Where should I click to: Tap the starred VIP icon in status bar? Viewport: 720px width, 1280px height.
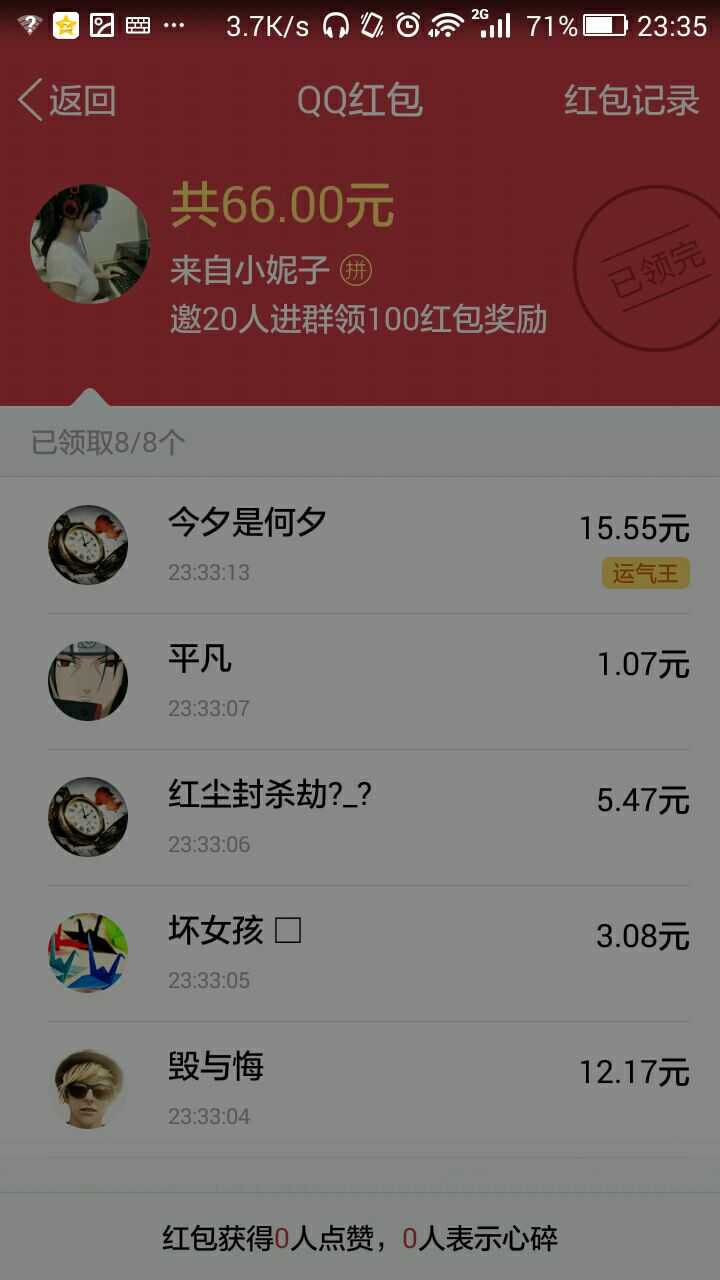point(64,25)
